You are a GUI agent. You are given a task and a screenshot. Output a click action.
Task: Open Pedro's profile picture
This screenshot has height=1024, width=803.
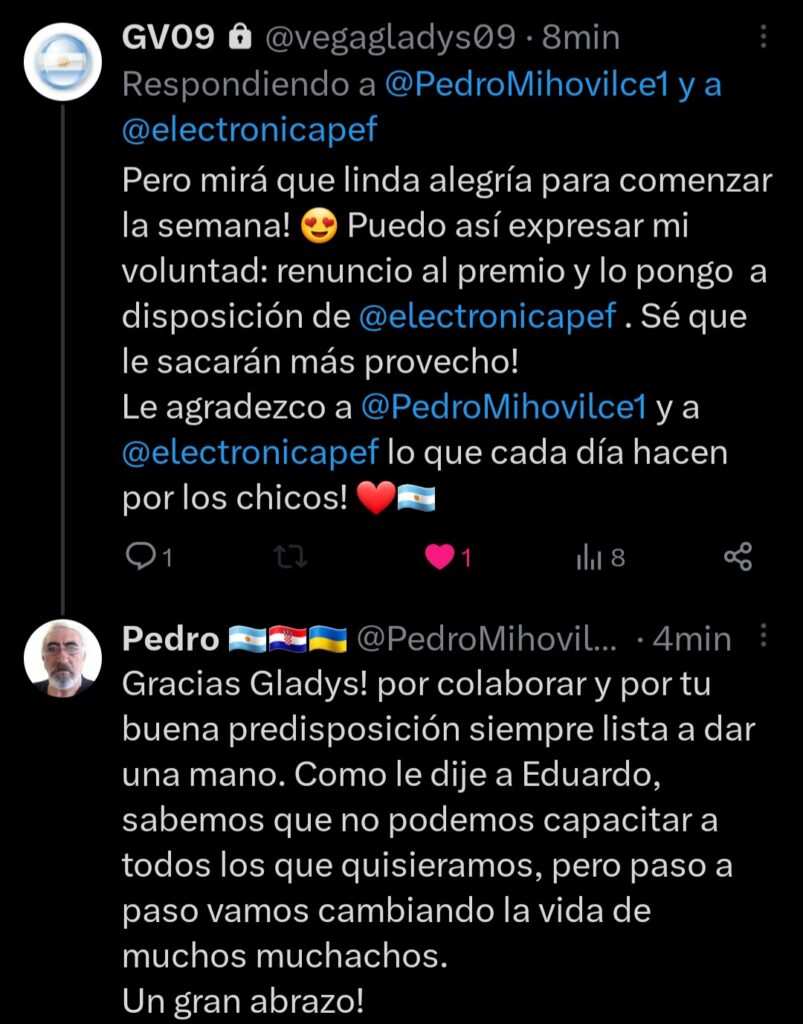pyautogui.click(x=63, y=658)
